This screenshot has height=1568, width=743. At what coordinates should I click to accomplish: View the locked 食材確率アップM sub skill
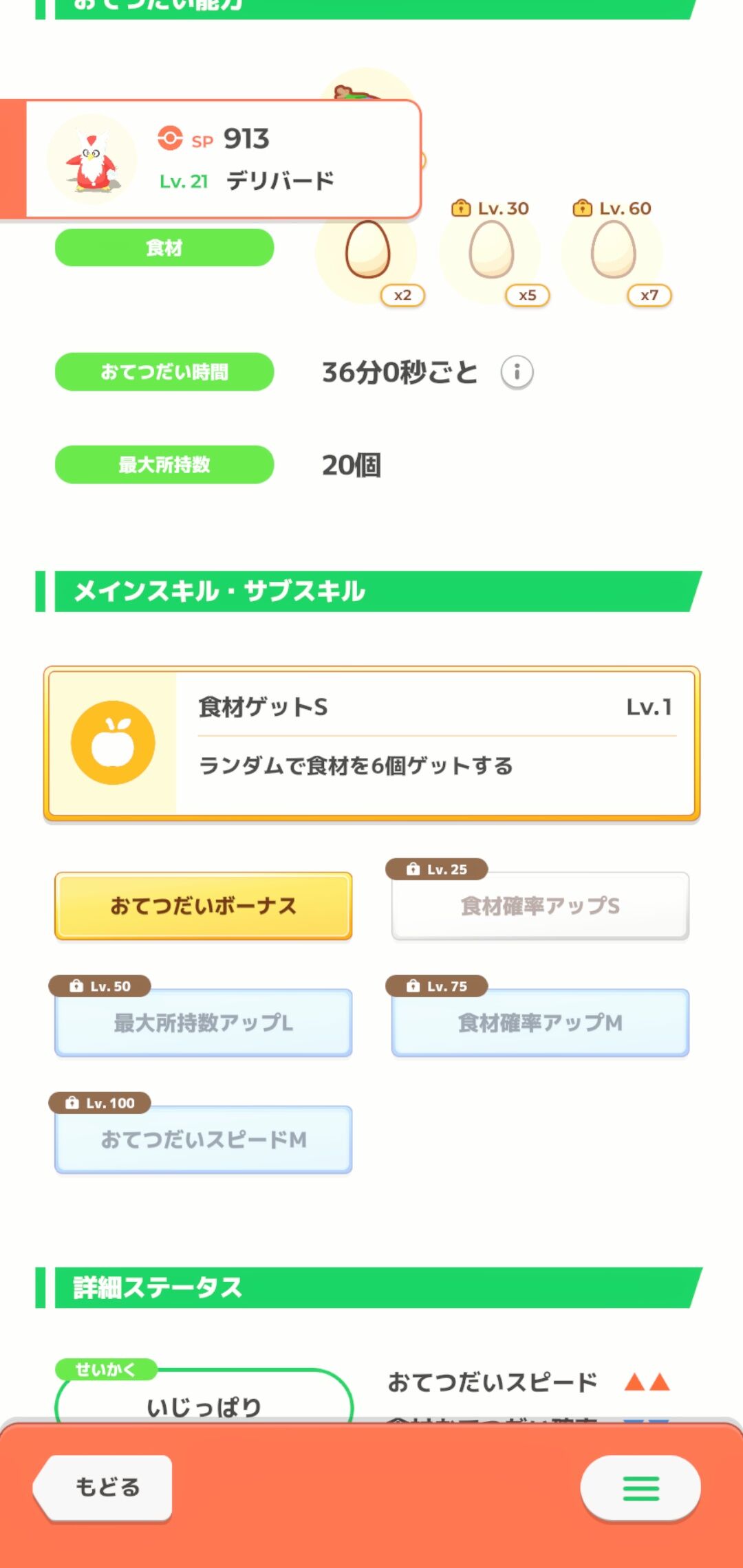[540, 1023]
